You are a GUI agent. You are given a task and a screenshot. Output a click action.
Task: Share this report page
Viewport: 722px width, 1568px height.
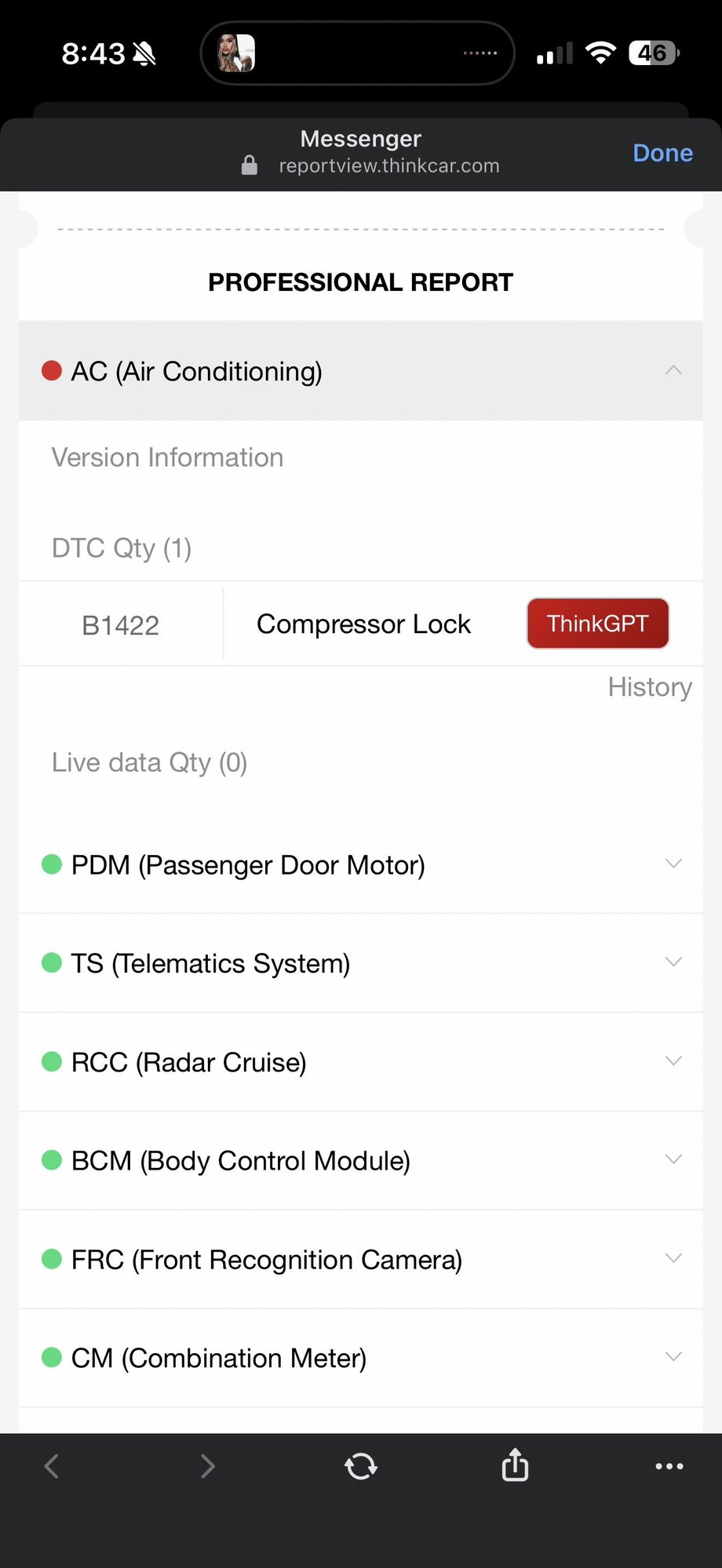click(515, 1464)
